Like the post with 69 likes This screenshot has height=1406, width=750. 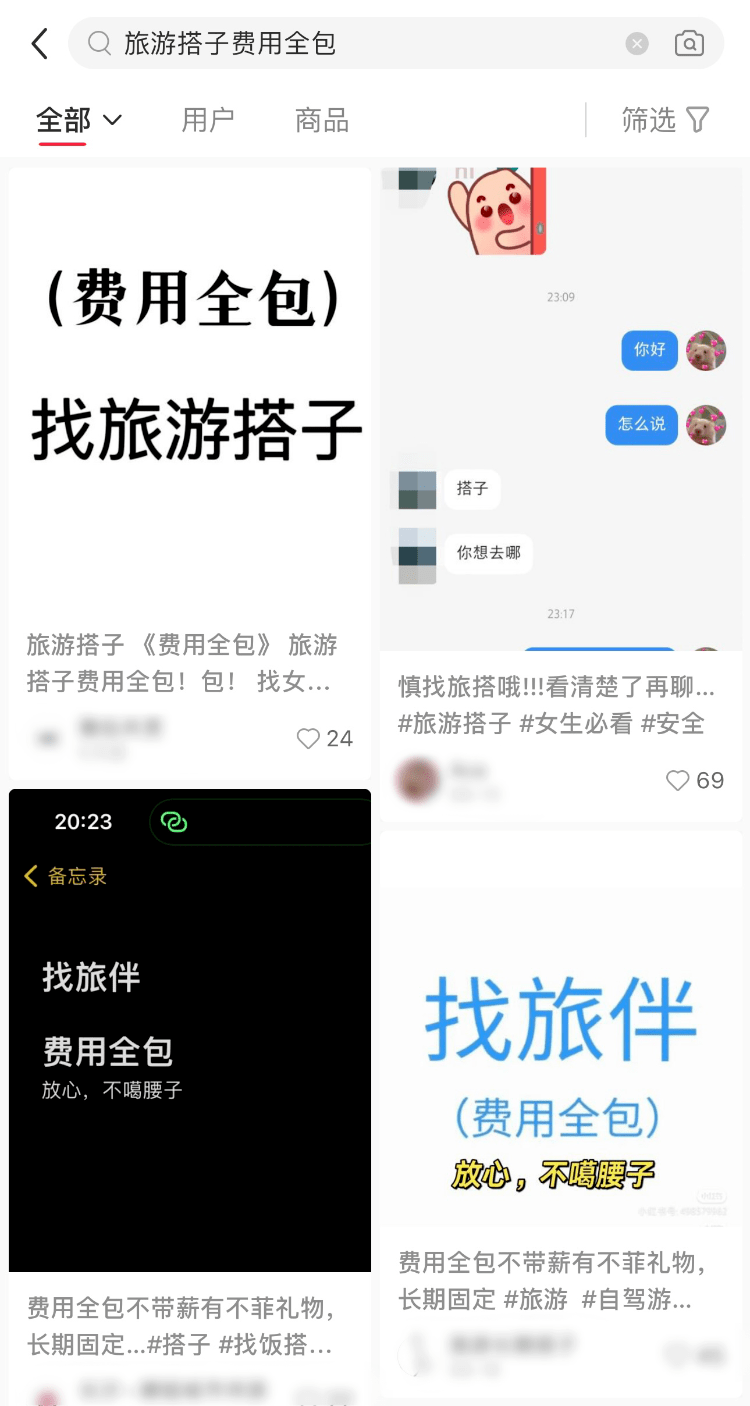[679, 781]
